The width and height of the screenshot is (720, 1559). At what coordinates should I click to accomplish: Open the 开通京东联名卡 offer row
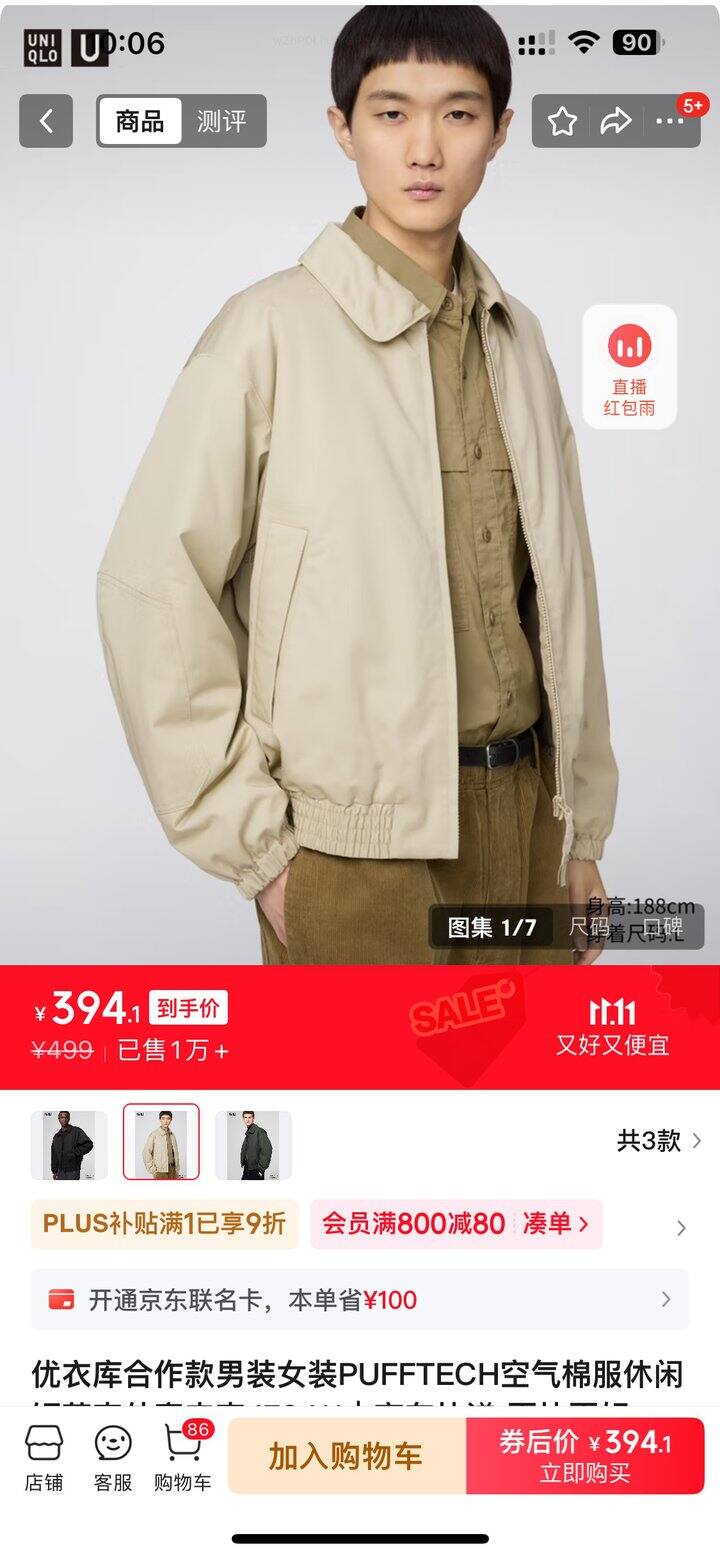pyautogui.click(x=360, y=1299)
